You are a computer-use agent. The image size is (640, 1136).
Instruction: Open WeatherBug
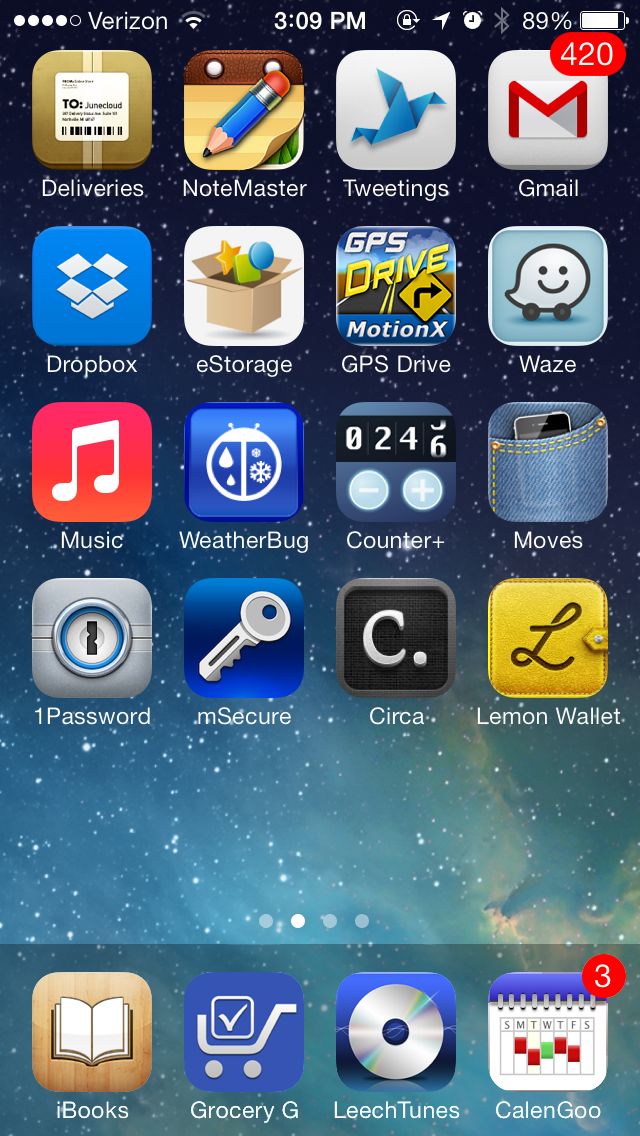tap(244, 462)
